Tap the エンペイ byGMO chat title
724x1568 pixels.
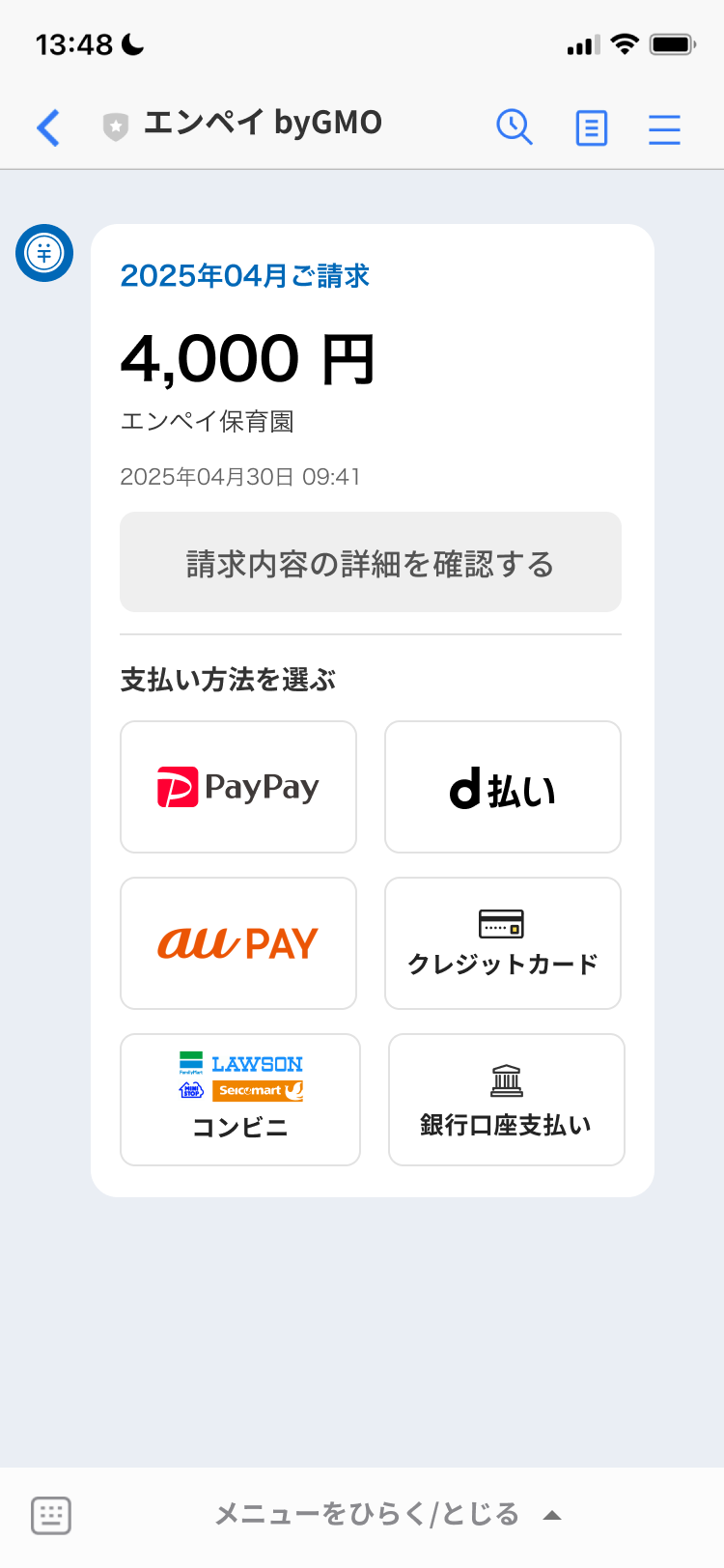coord(263,124)
